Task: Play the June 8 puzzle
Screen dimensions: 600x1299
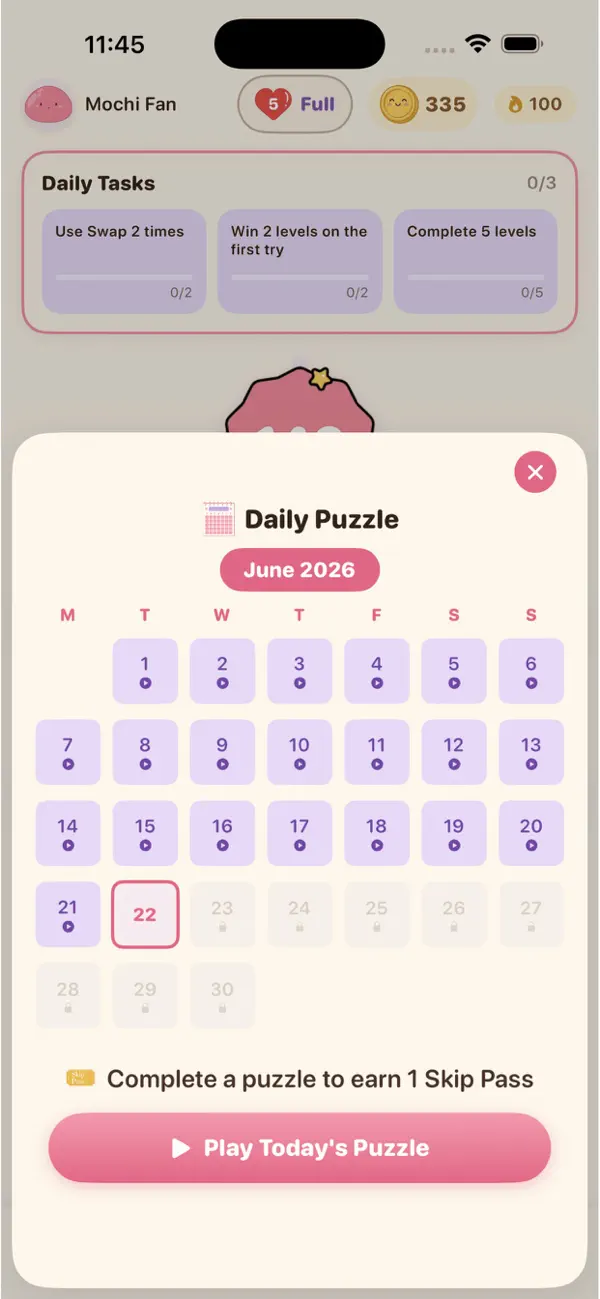Action: point(145,752)
